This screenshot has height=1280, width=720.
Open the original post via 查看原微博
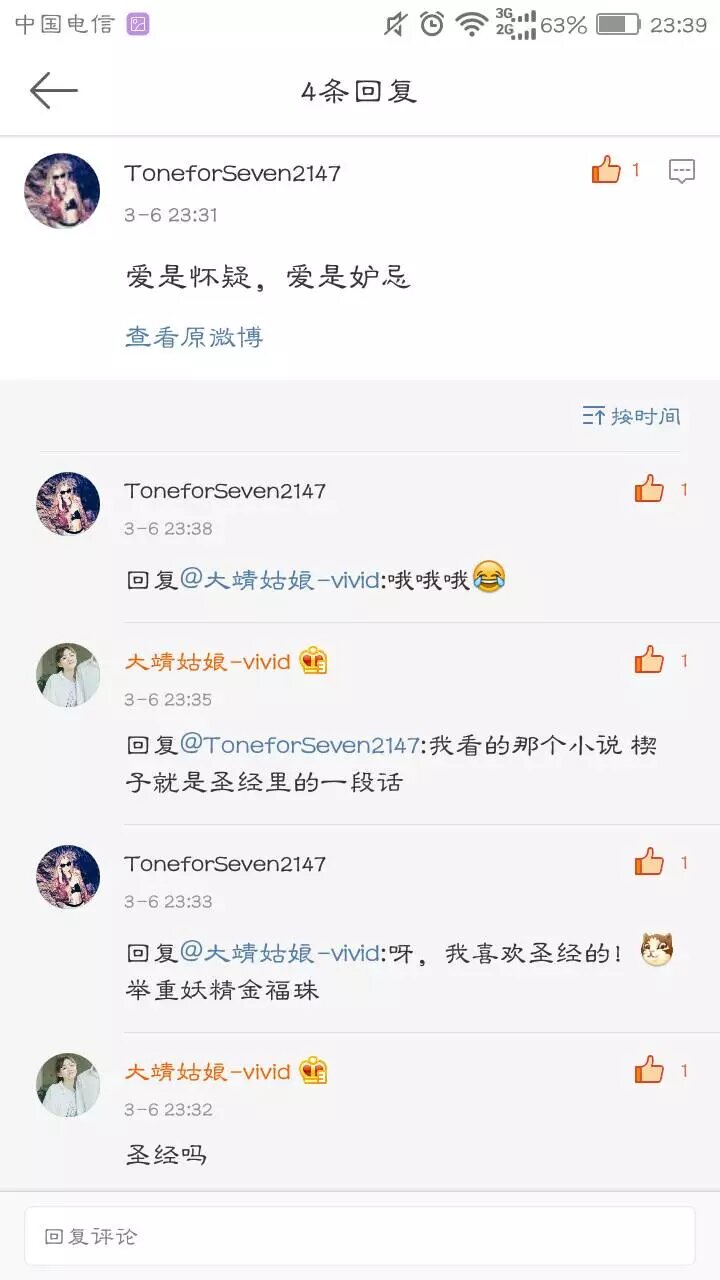(x=194, y=337)
